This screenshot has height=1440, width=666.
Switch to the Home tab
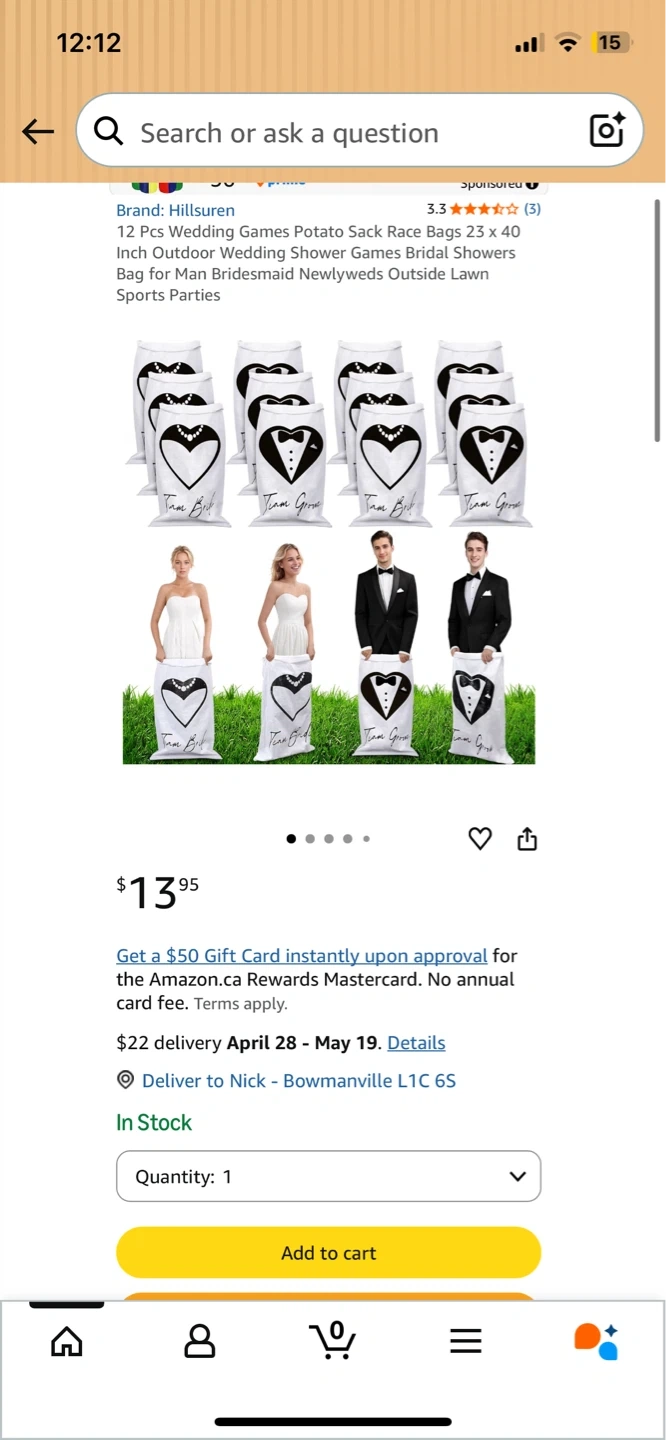click(67, 1341)
